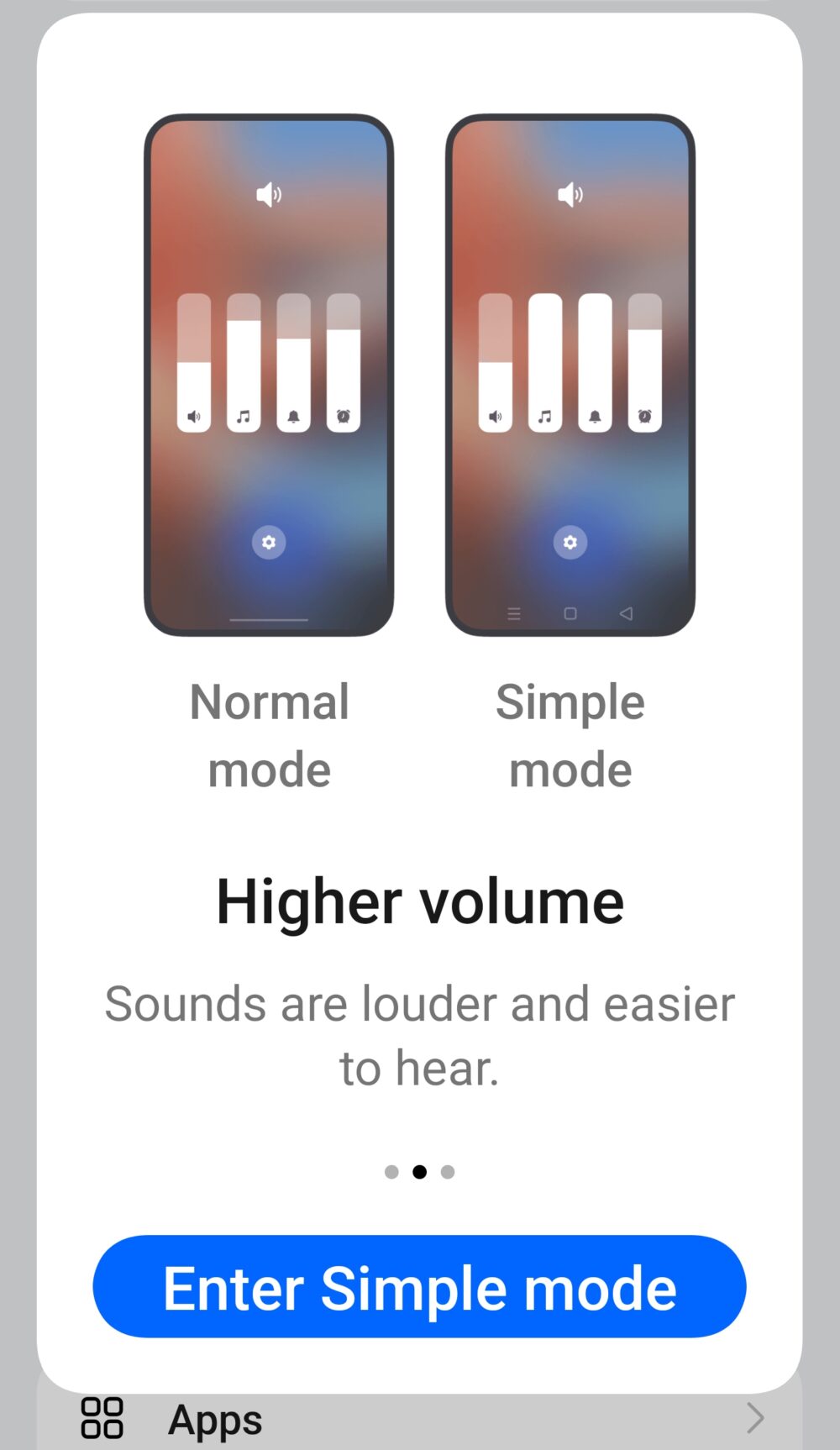Click the bell notification volume icon in Simple mode
This screenshot has width=840, height=1450.
point(595,414)
